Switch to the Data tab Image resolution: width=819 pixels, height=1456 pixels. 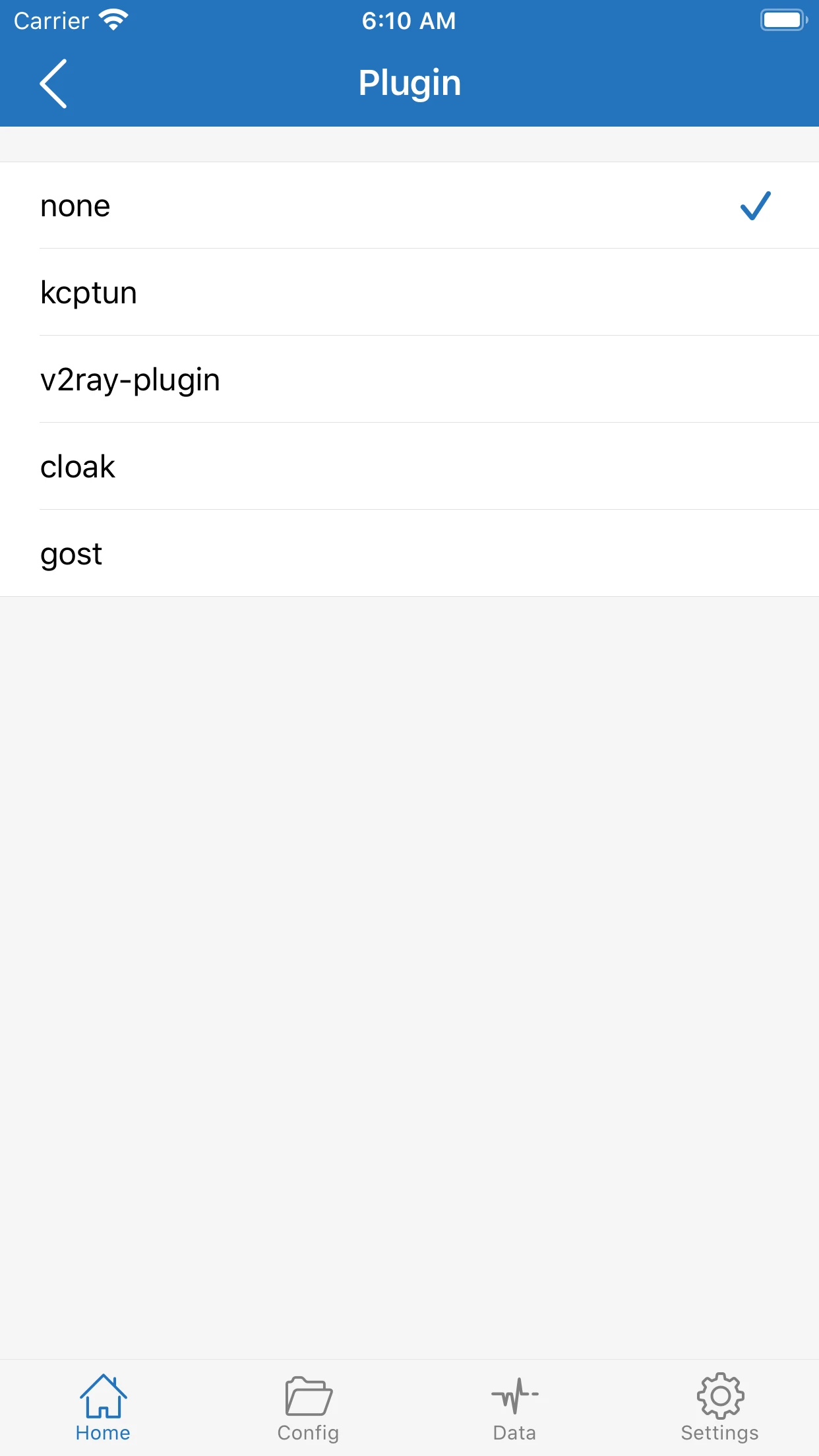coord(514,1408)
